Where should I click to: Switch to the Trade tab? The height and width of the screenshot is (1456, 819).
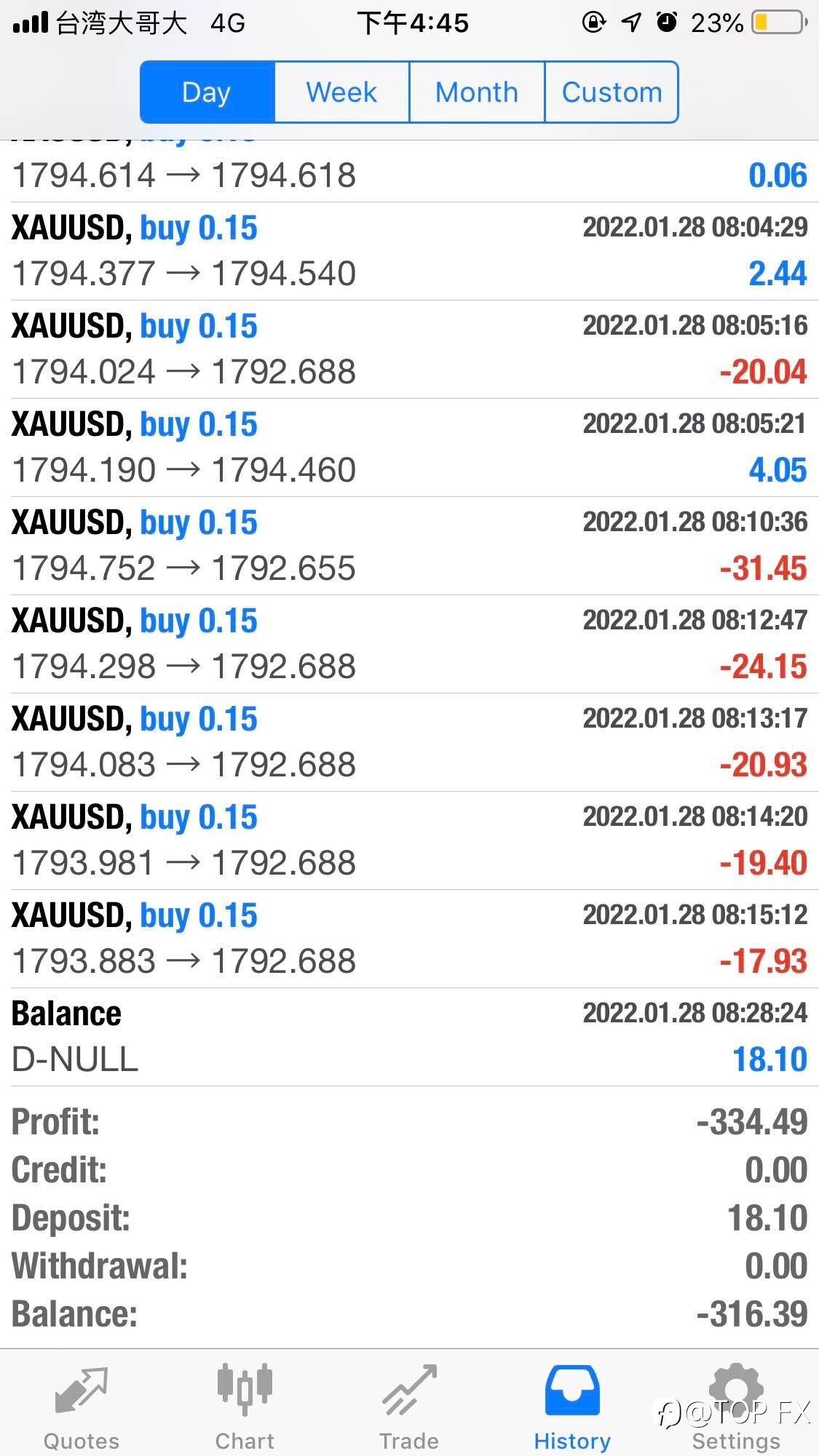409,1408
